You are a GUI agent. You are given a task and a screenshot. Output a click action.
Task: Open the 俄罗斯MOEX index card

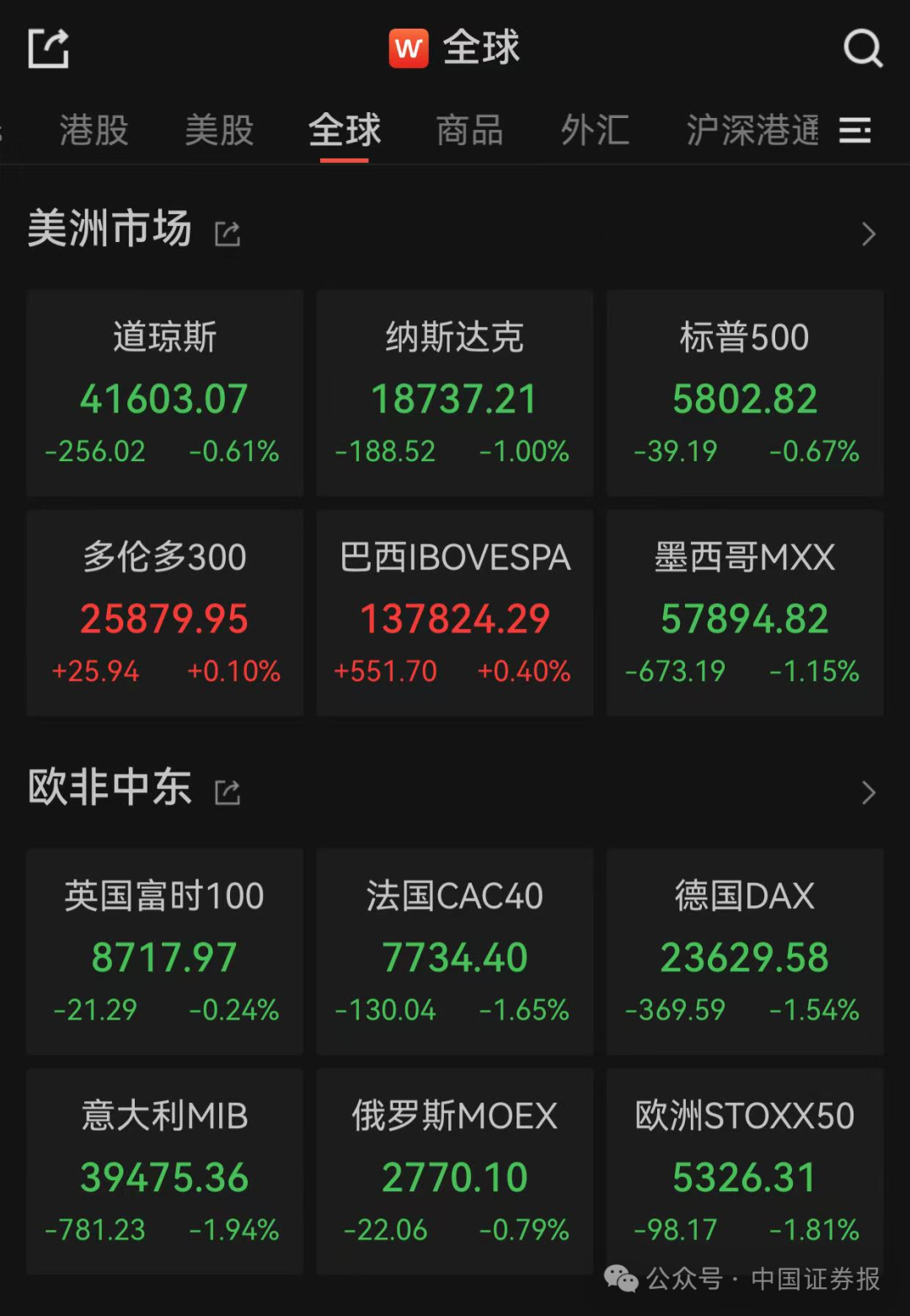click(454, 1172)
